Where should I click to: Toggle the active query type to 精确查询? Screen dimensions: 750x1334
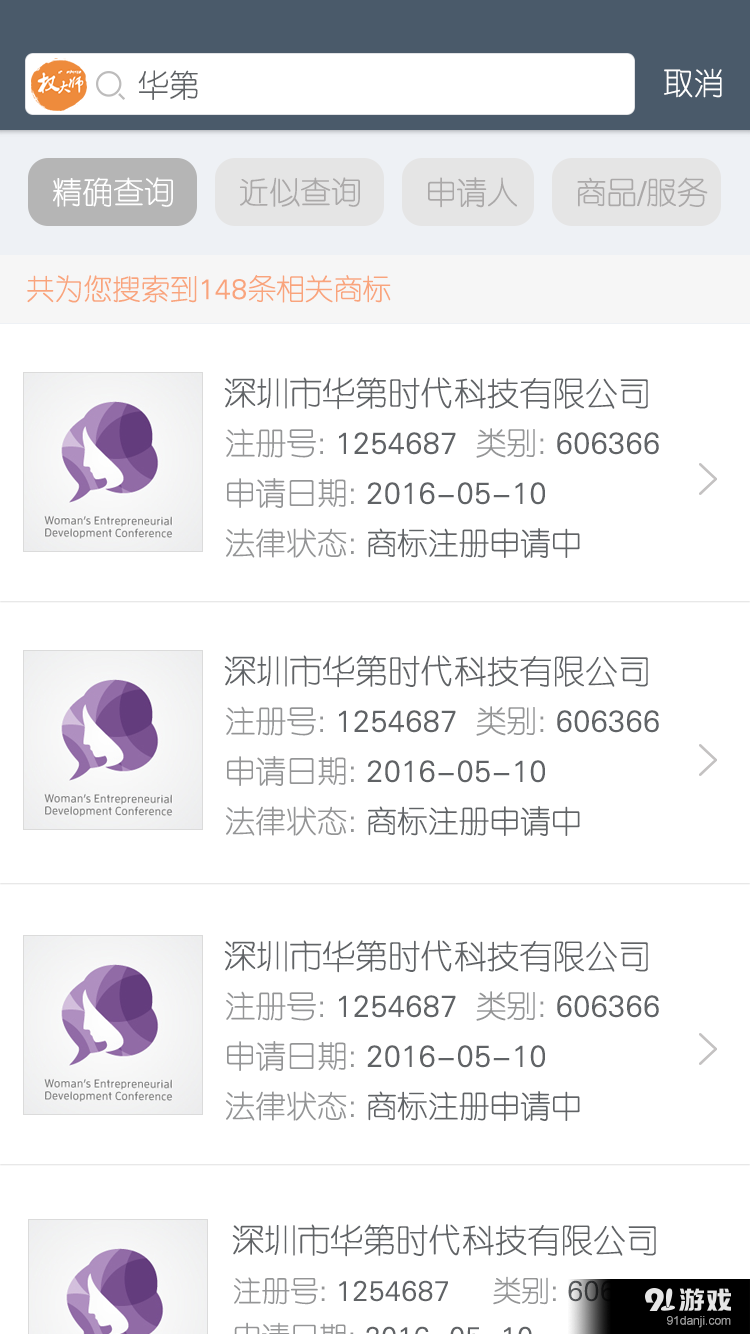tap(112, 191)
